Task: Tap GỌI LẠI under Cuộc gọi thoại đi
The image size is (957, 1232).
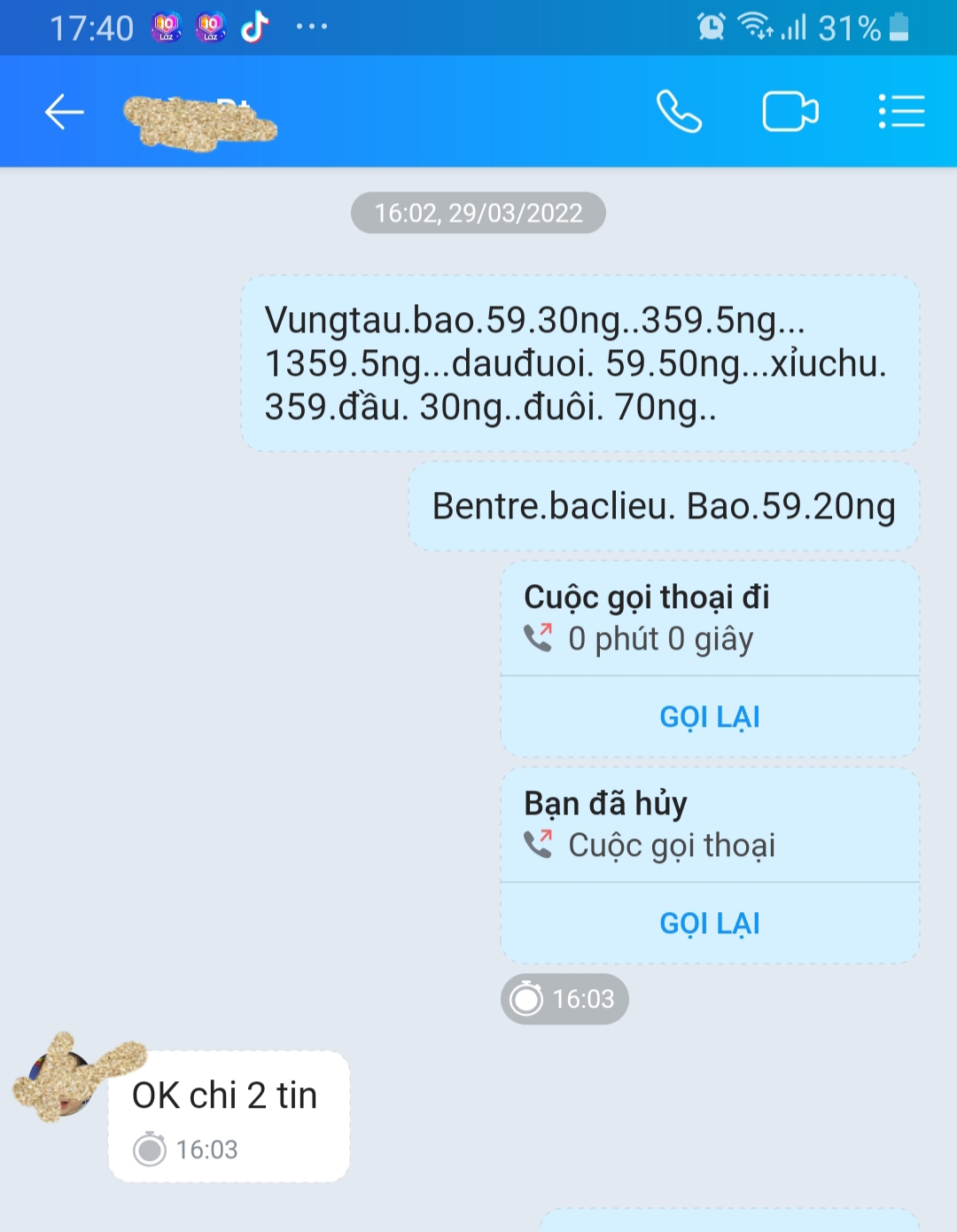Action: point(709,717)
